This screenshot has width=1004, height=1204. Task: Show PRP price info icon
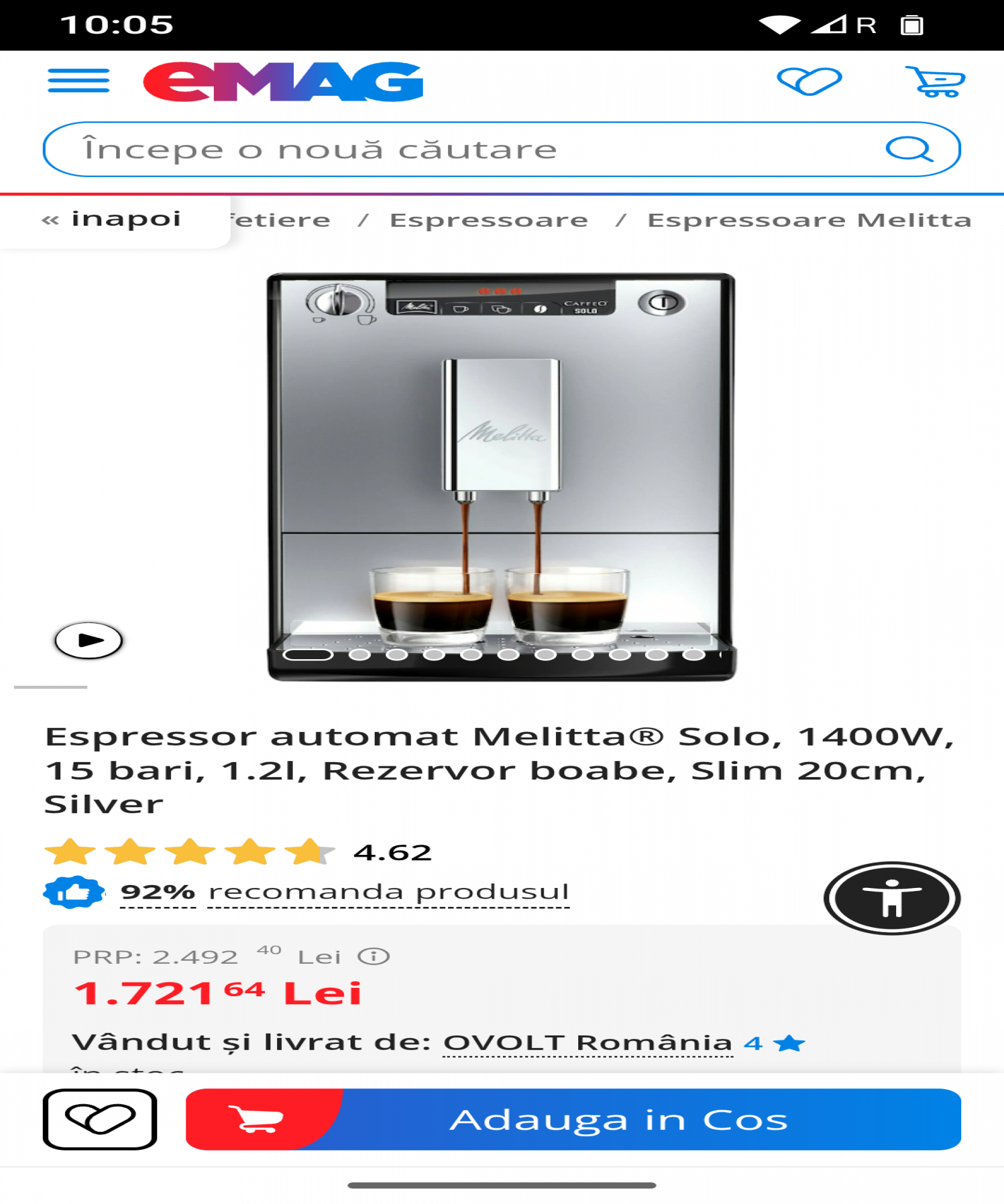(x=374, y=957)
